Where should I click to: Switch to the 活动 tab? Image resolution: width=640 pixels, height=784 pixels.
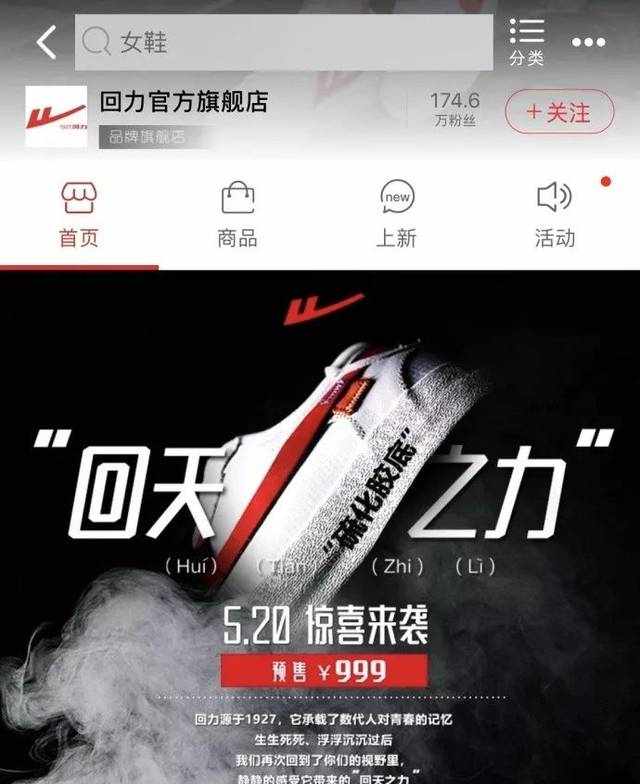pos(555,214)
